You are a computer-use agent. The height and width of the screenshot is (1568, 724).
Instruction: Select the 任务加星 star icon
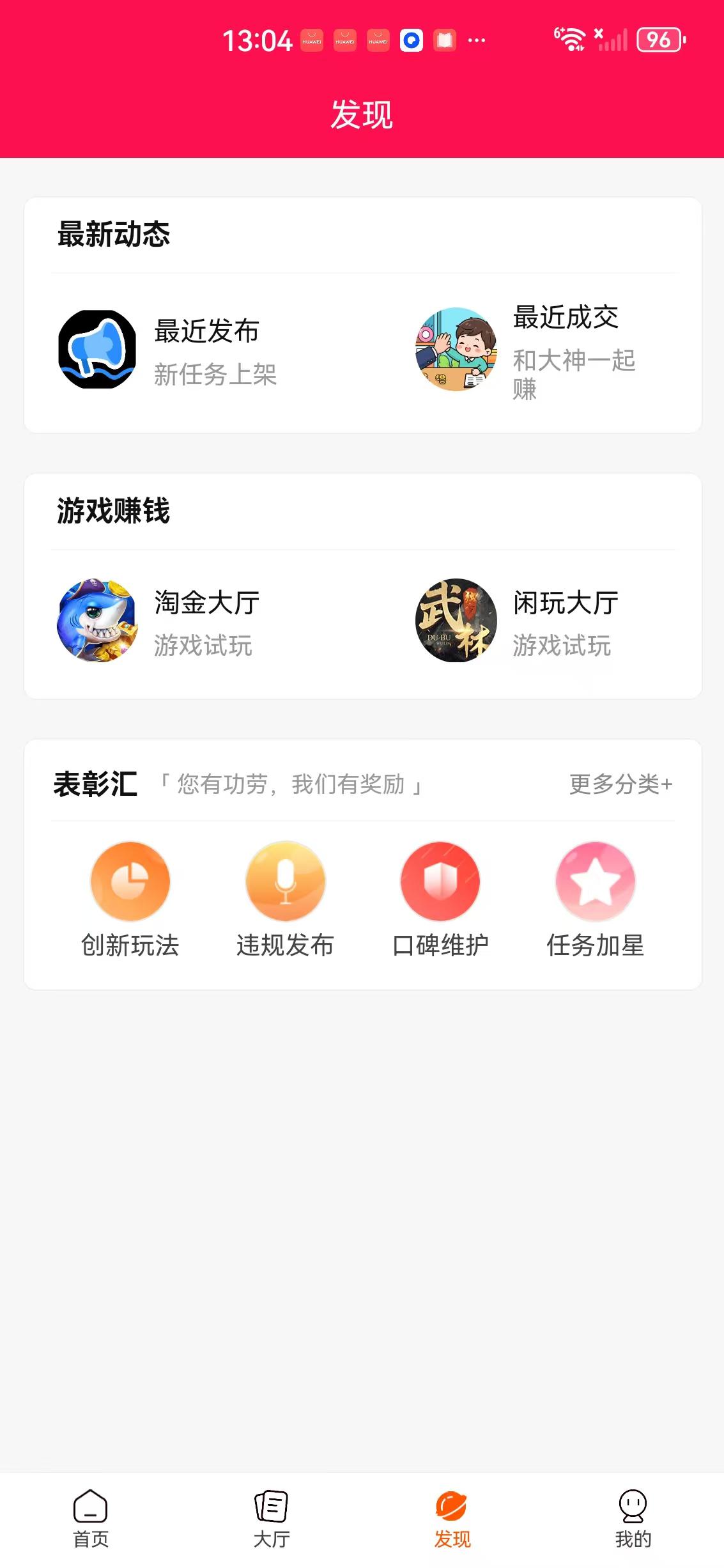point(594,881)
